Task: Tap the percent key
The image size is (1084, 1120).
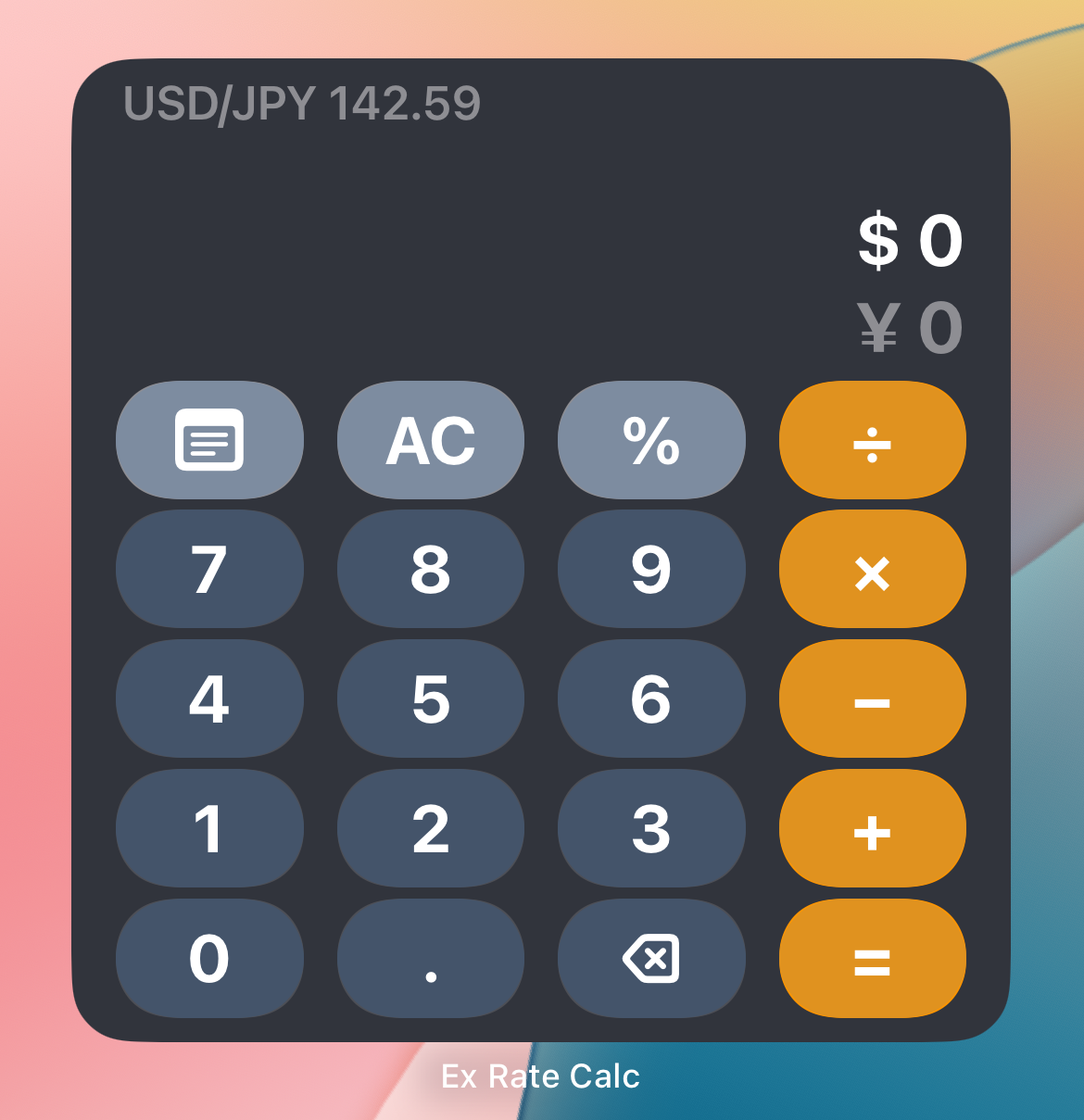Action: 651,440
